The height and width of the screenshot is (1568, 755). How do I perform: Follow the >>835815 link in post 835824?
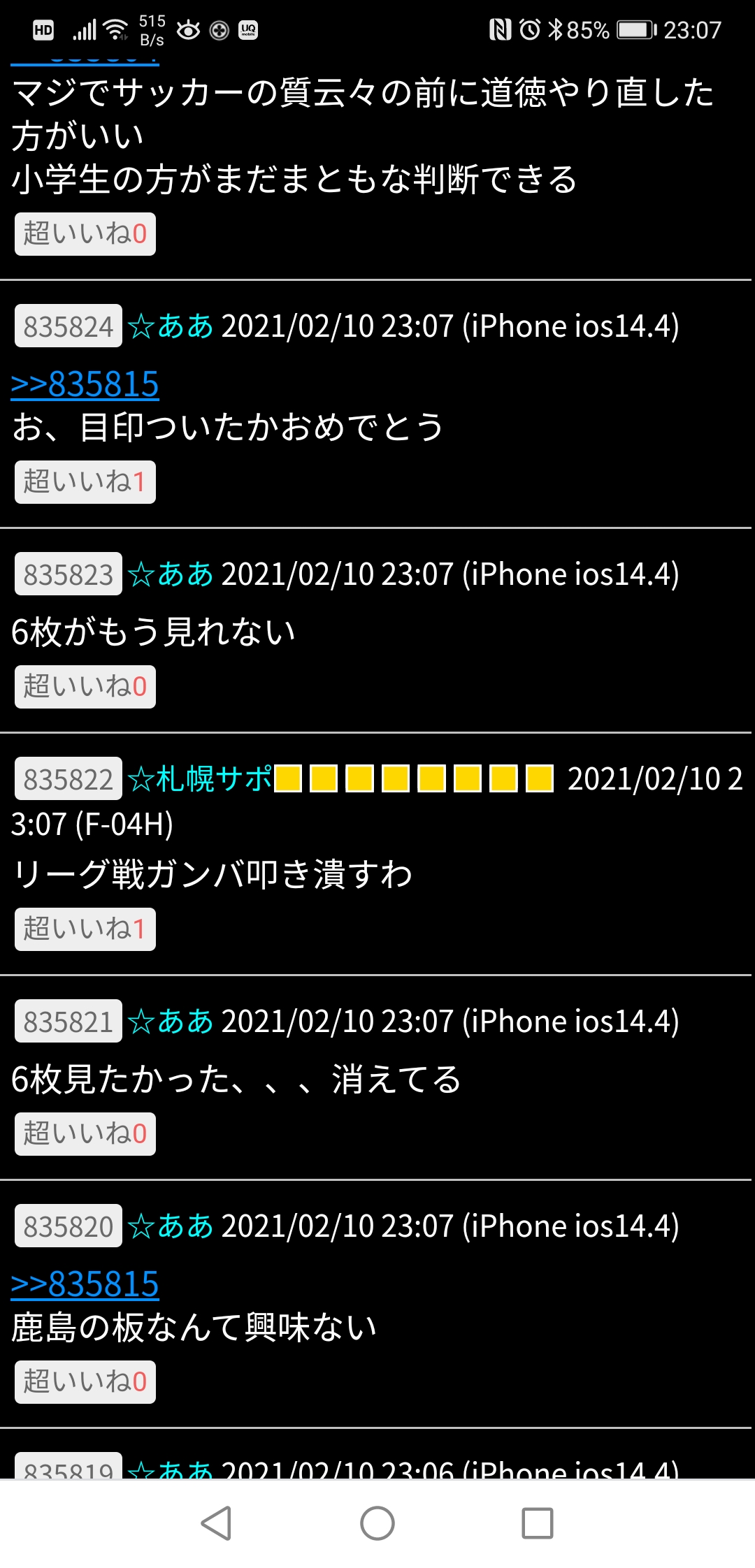85,384
